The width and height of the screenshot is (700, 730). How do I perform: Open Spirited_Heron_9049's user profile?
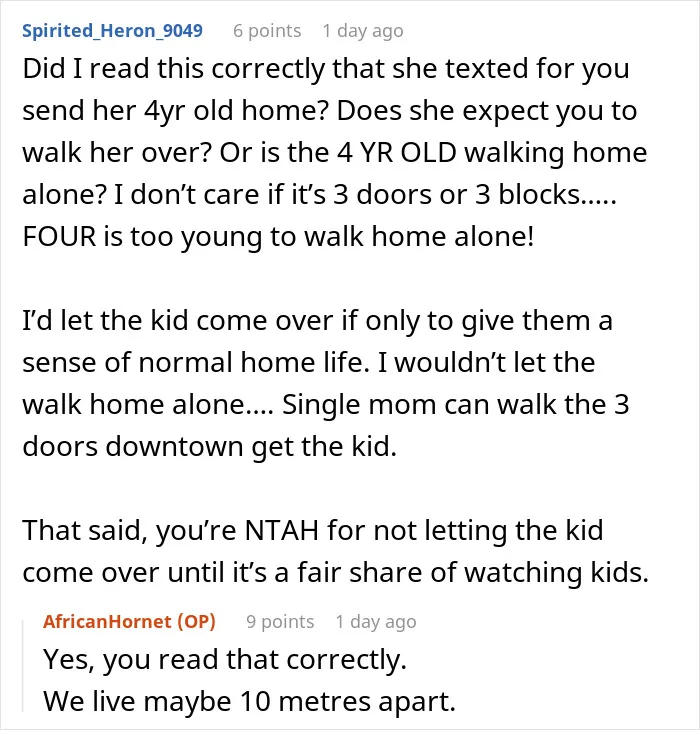(112, 31)
